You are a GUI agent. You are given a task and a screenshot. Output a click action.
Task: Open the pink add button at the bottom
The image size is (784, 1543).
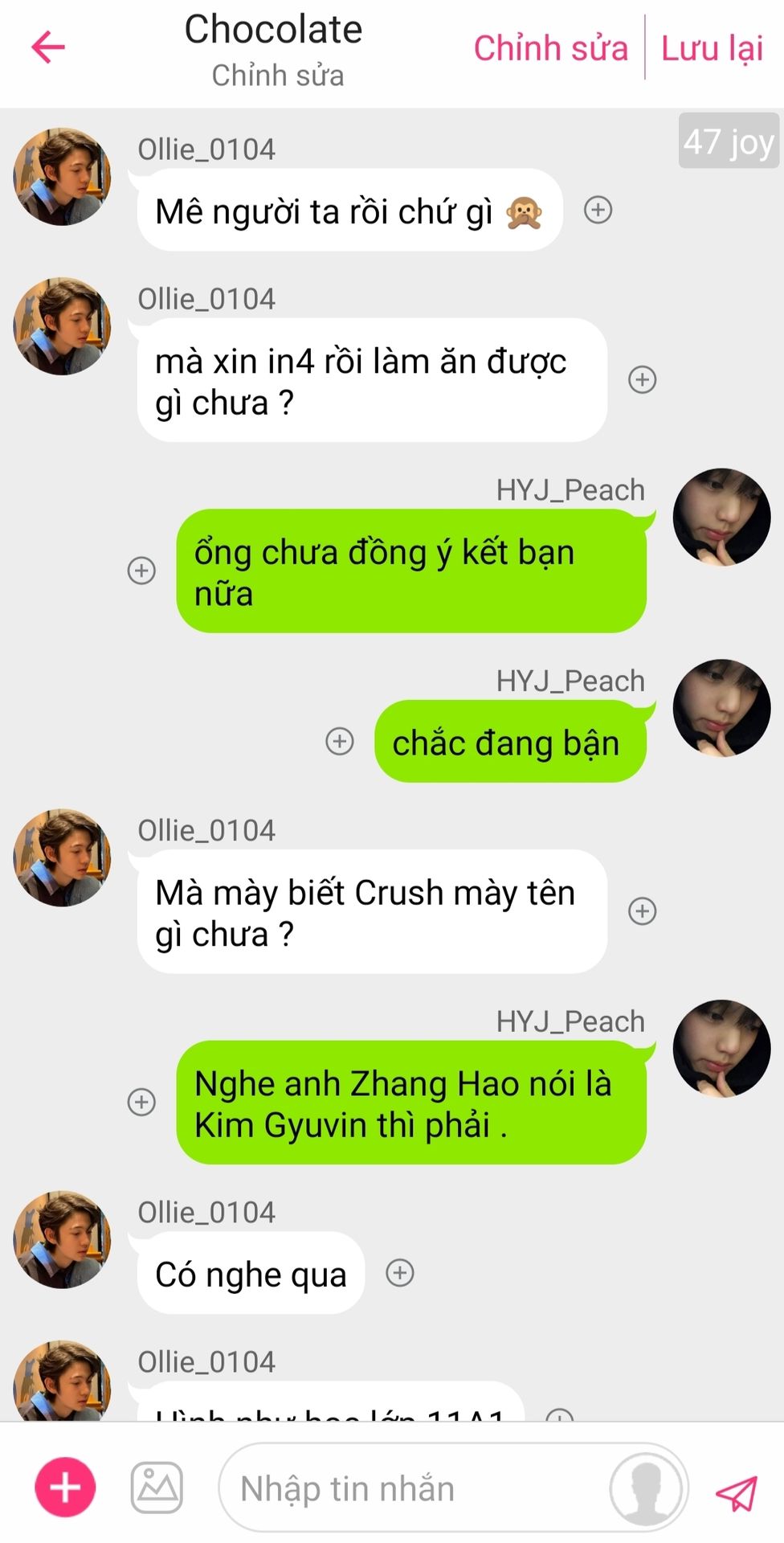coord(65,1488)
